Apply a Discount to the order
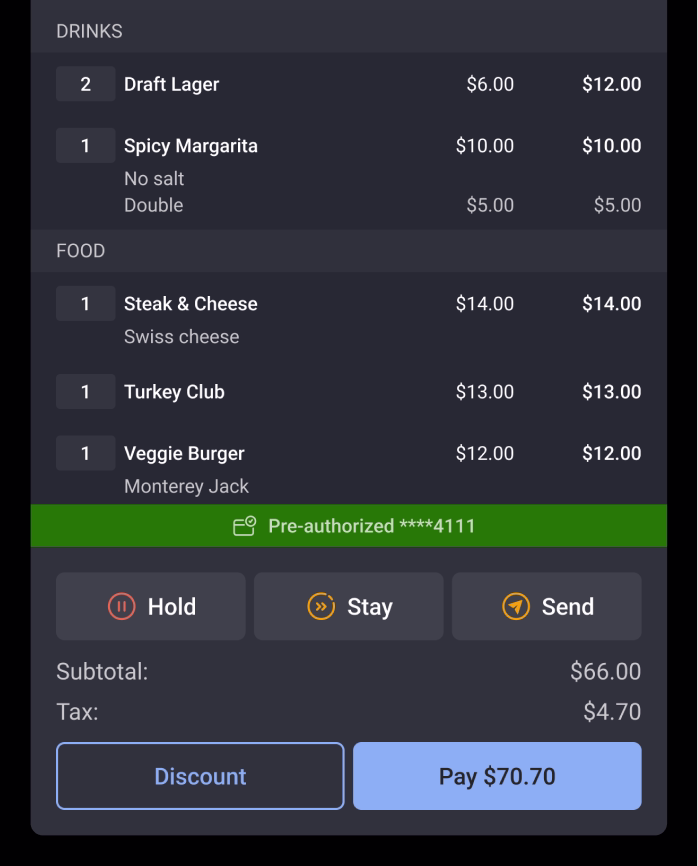This screenshot has height=866, width=698. [200, 776]
